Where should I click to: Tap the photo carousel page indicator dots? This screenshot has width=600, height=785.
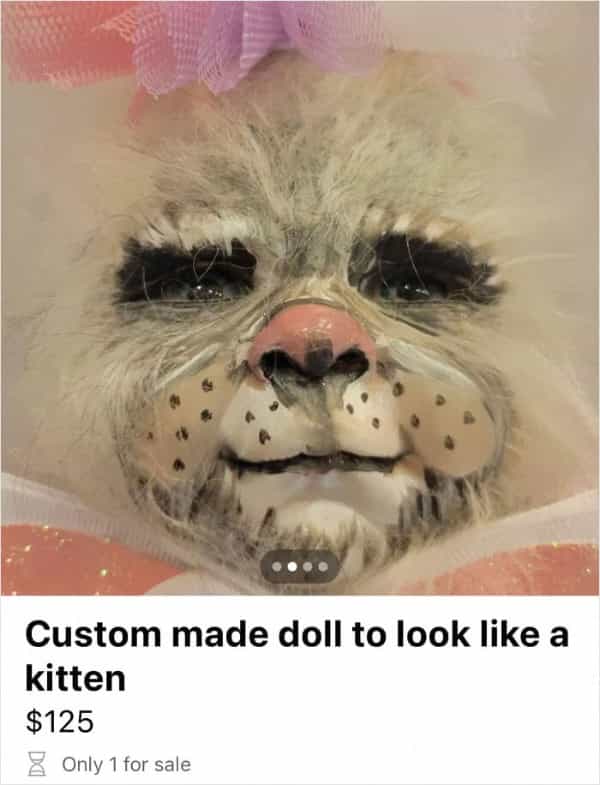(301, 567)
